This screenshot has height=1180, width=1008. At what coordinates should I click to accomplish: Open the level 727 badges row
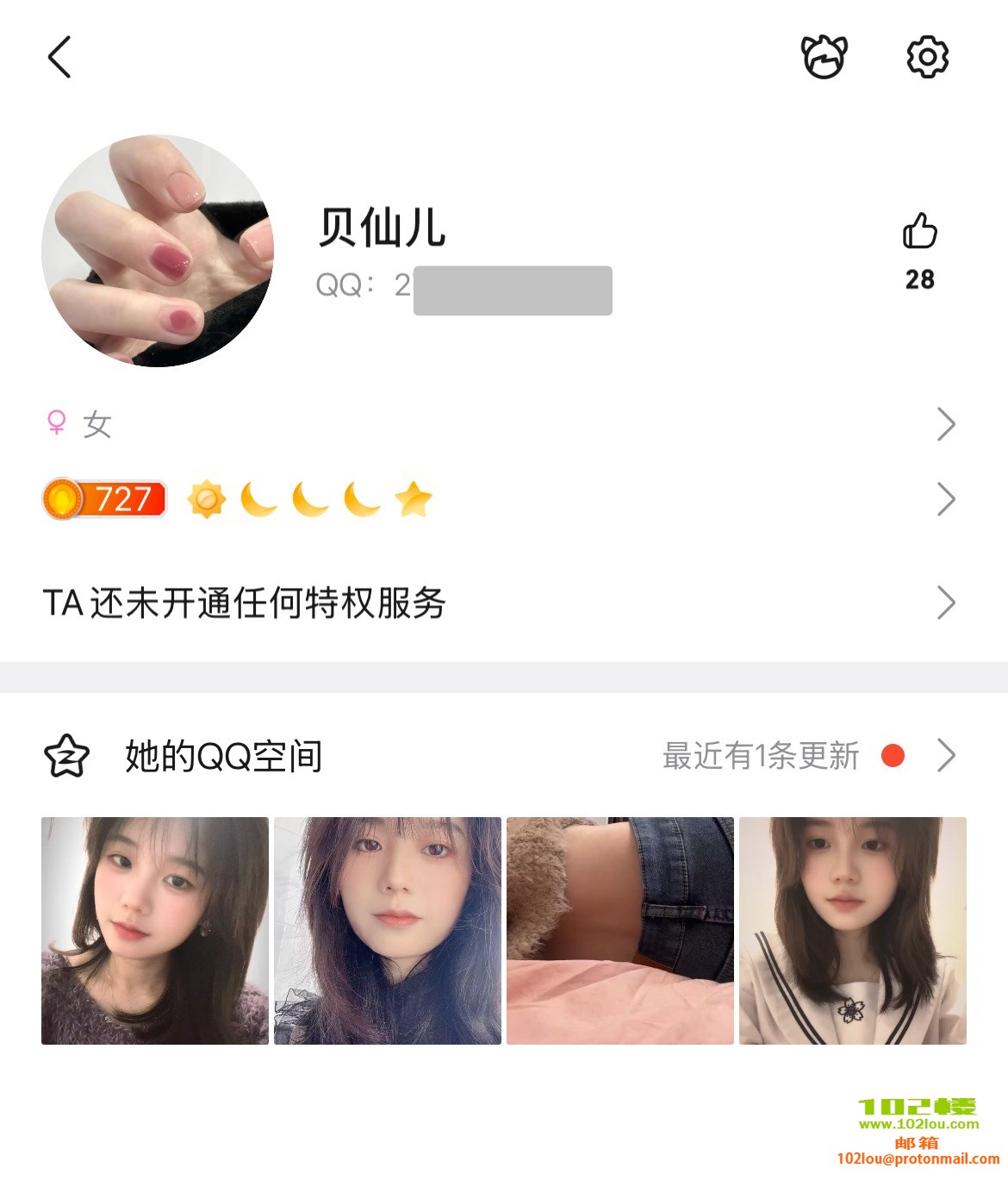(500, 499)
